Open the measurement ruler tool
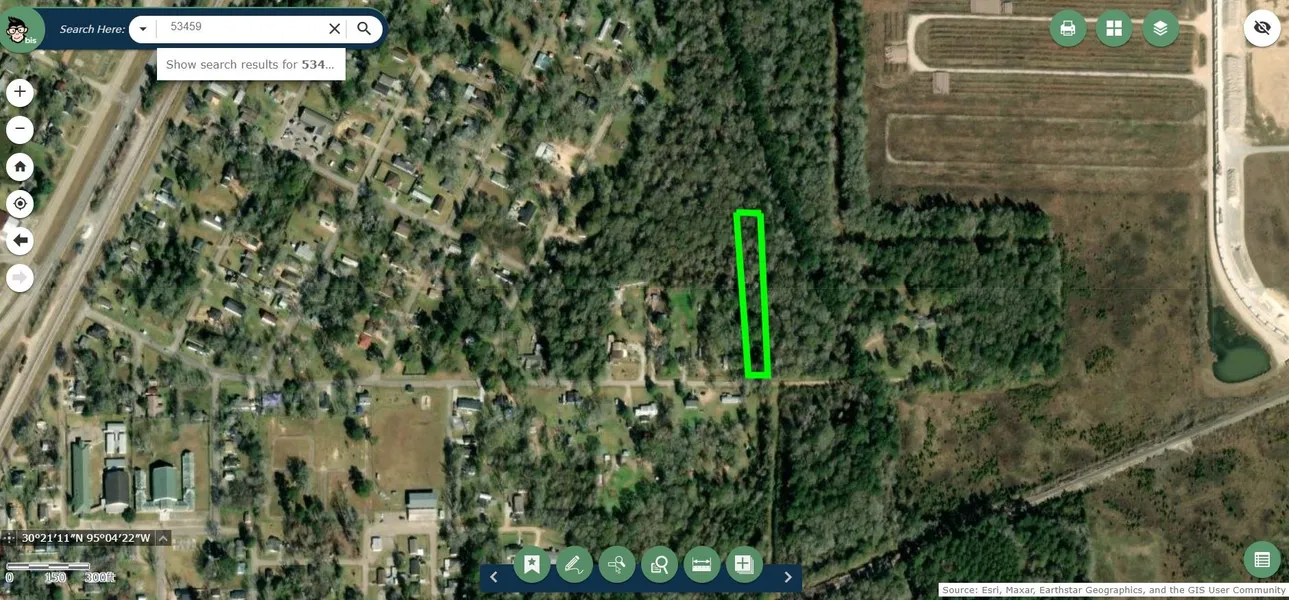This screenshot has height=600, width=1289. [x=701, y=565]
